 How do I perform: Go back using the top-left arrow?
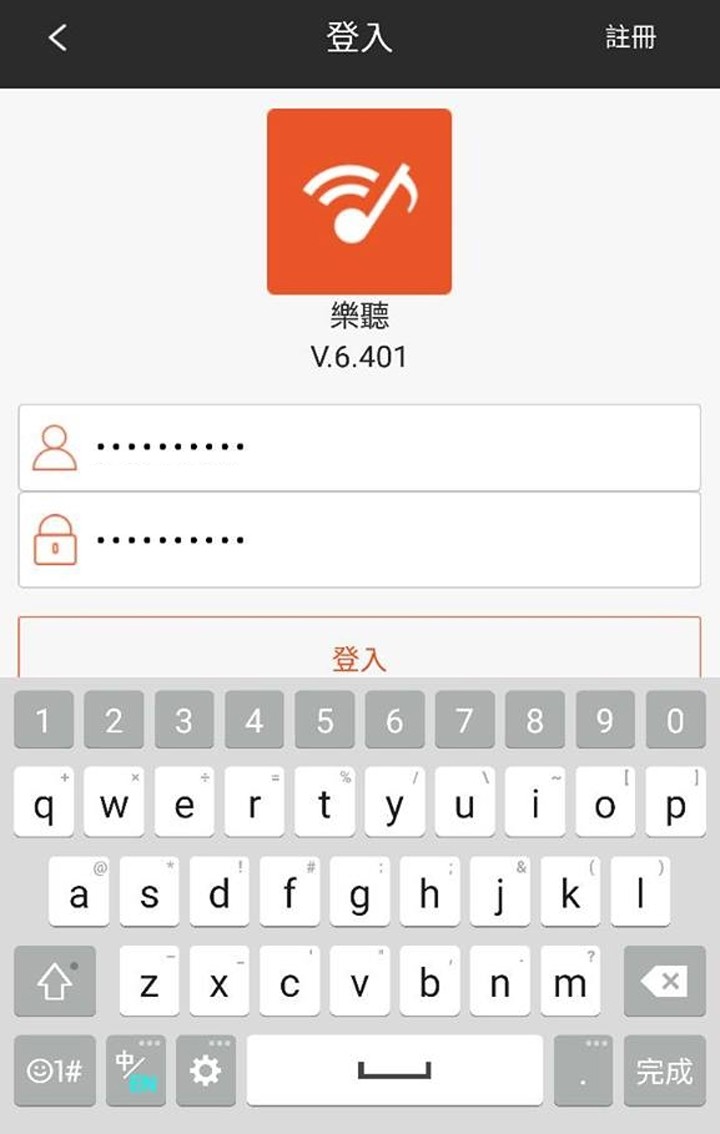tap(57, 39)
